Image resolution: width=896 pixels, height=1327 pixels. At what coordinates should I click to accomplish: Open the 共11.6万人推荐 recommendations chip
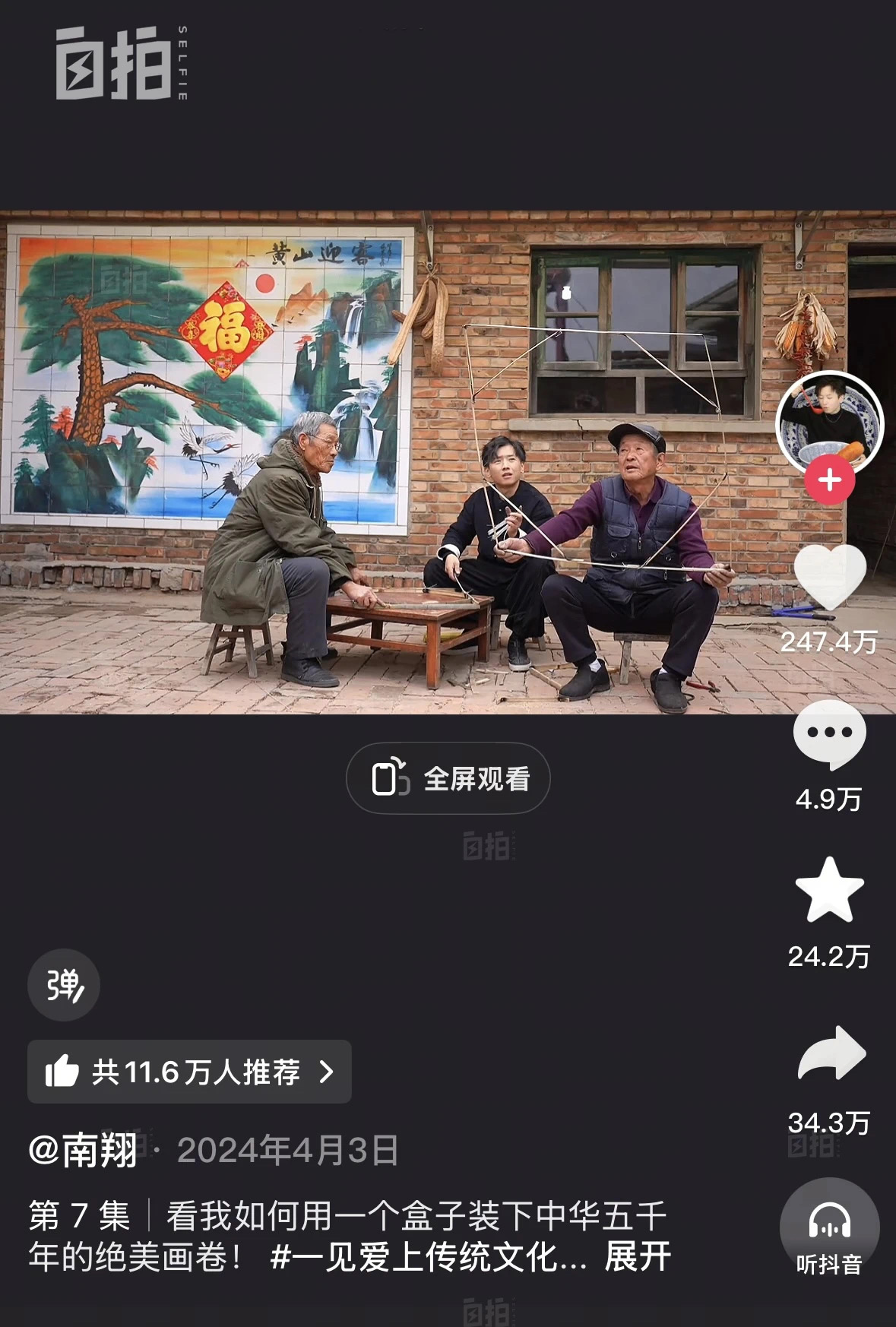pos(189,1072)
